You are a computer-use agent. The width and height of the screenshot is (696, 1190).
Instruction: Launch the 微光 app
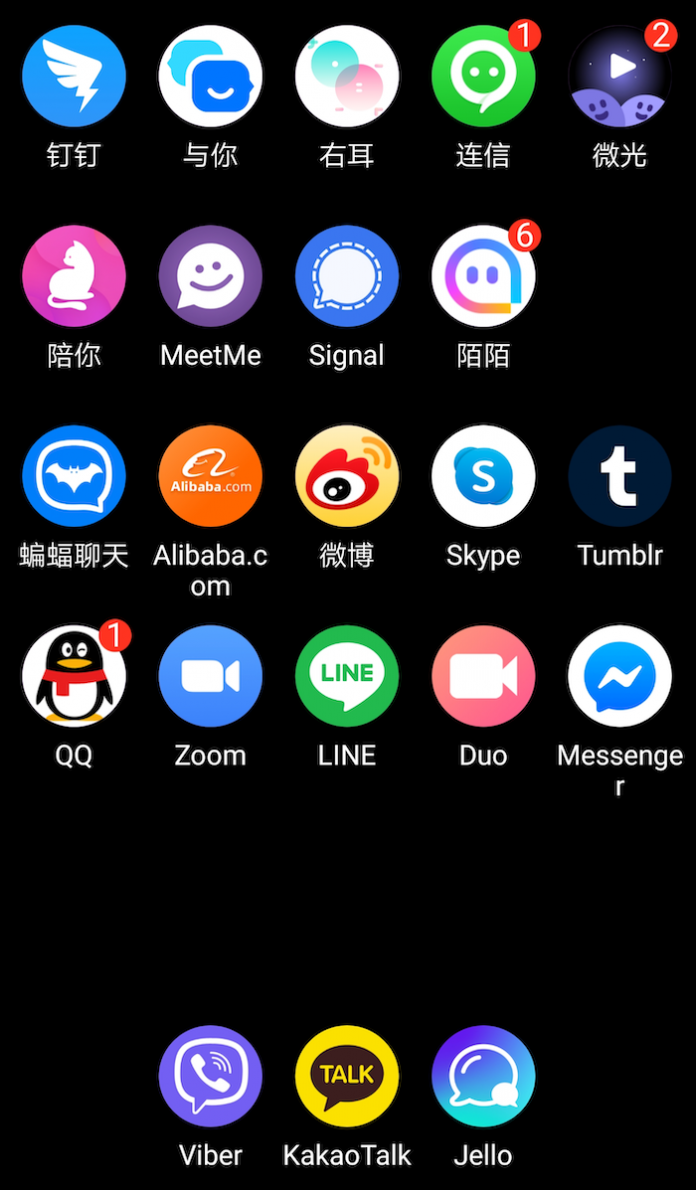(x=619, y=77)
